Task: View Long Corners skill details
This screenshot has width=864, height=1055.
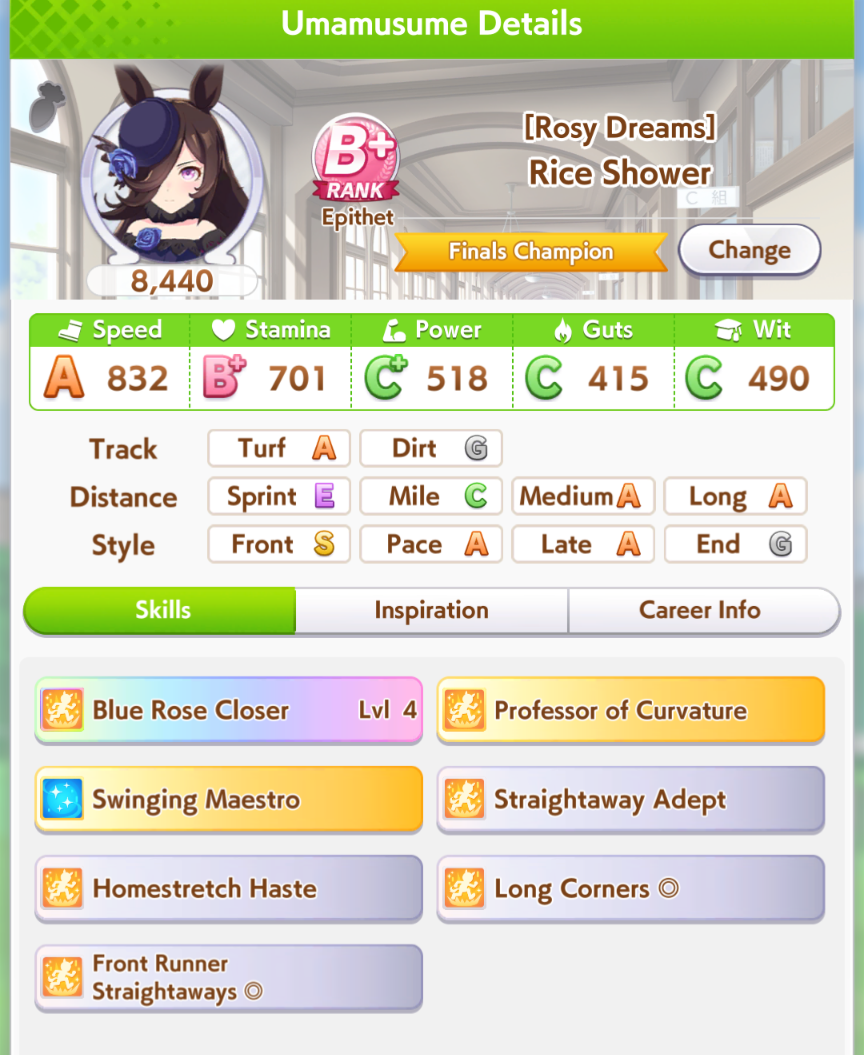Action: (x=630, y=888)
